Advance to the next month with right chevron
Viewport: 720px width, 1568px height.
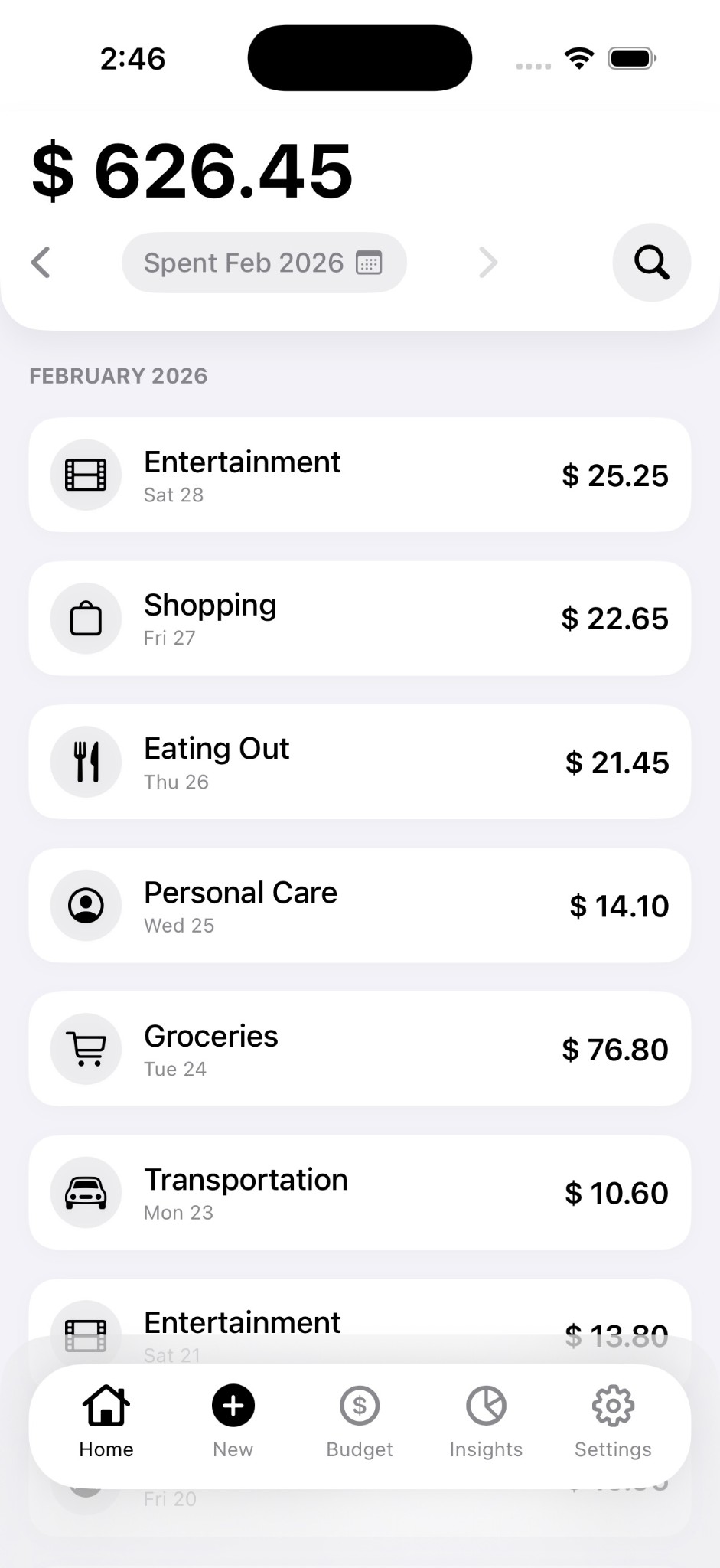(x=488, y=262)
